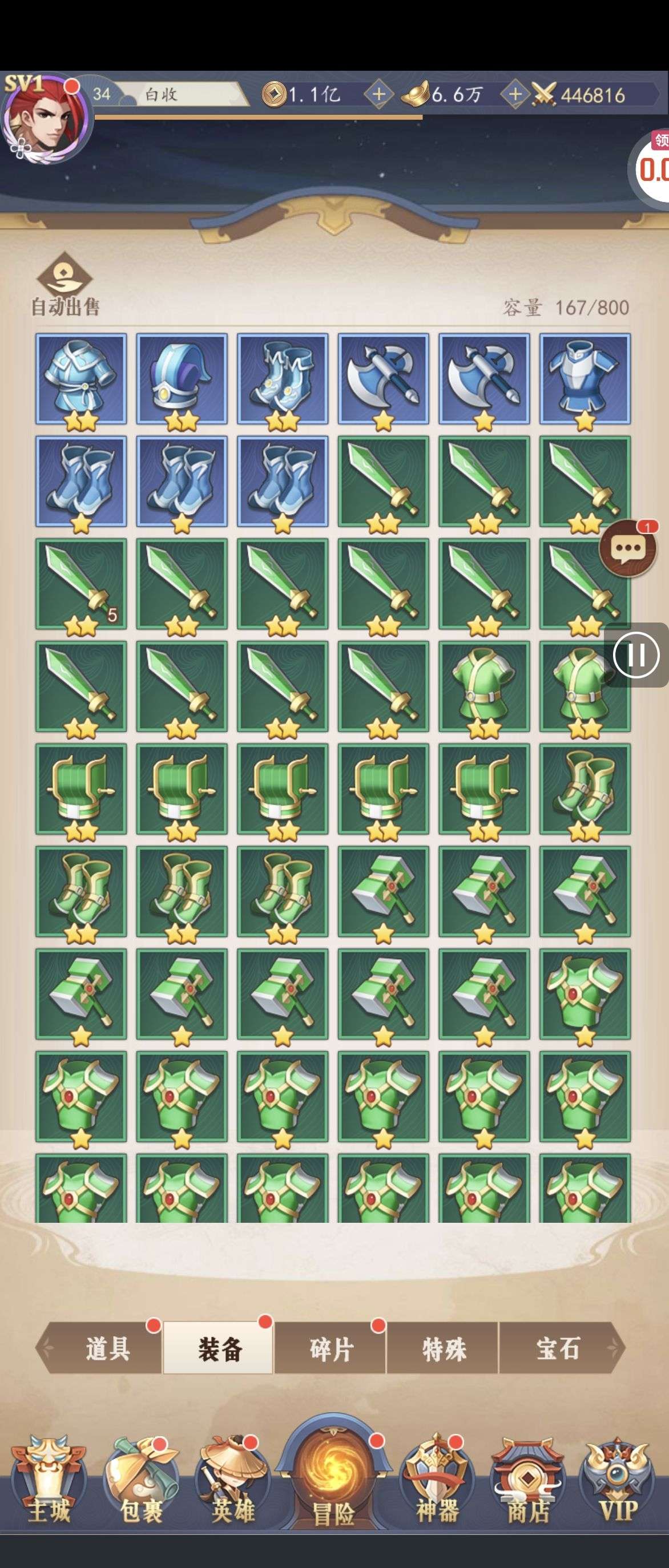
Task: Select the blue two-star robe item
Action: point(81,379)
